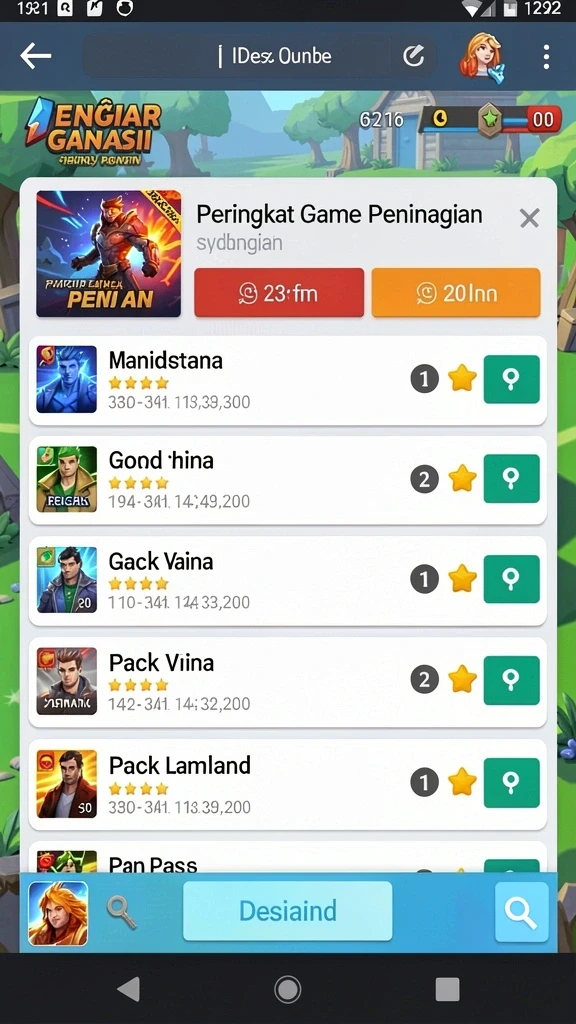Tap the orange 20 Inn button
Screen dimensions: 576x1024
pyautogui.click(x=456, y=293)
